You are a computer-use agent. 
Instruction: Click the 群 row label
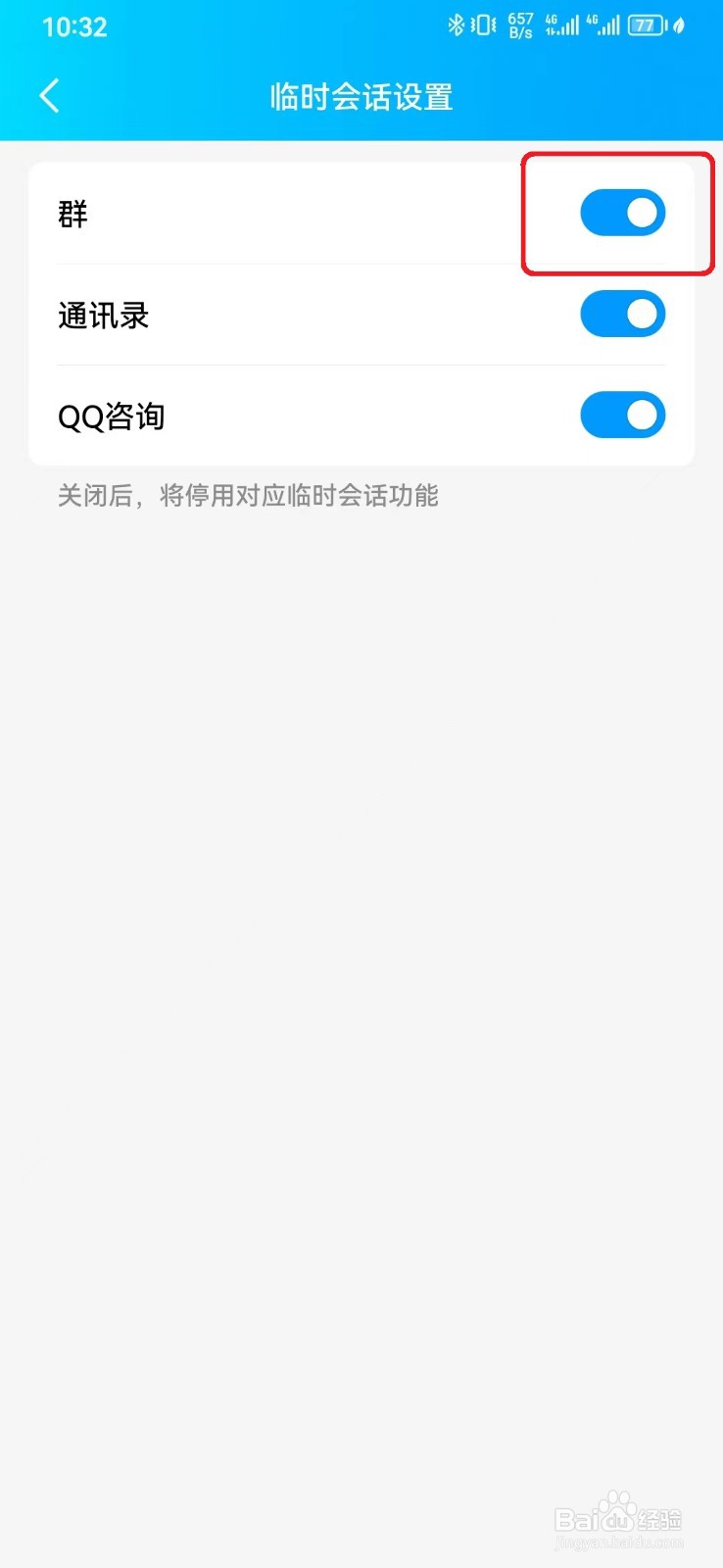[73, 214]
